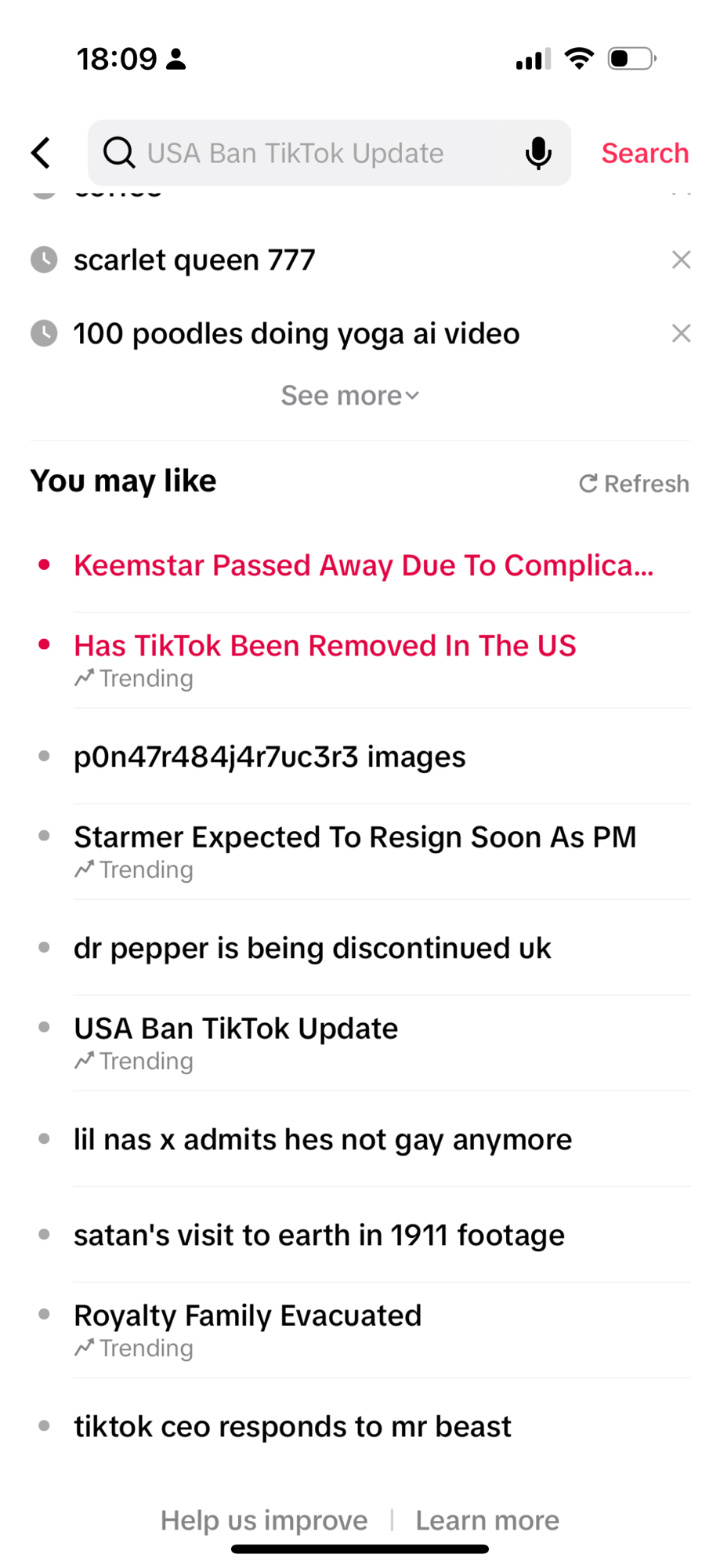Select Has TikTok Been Removed In The US

[x=324, y=646]
